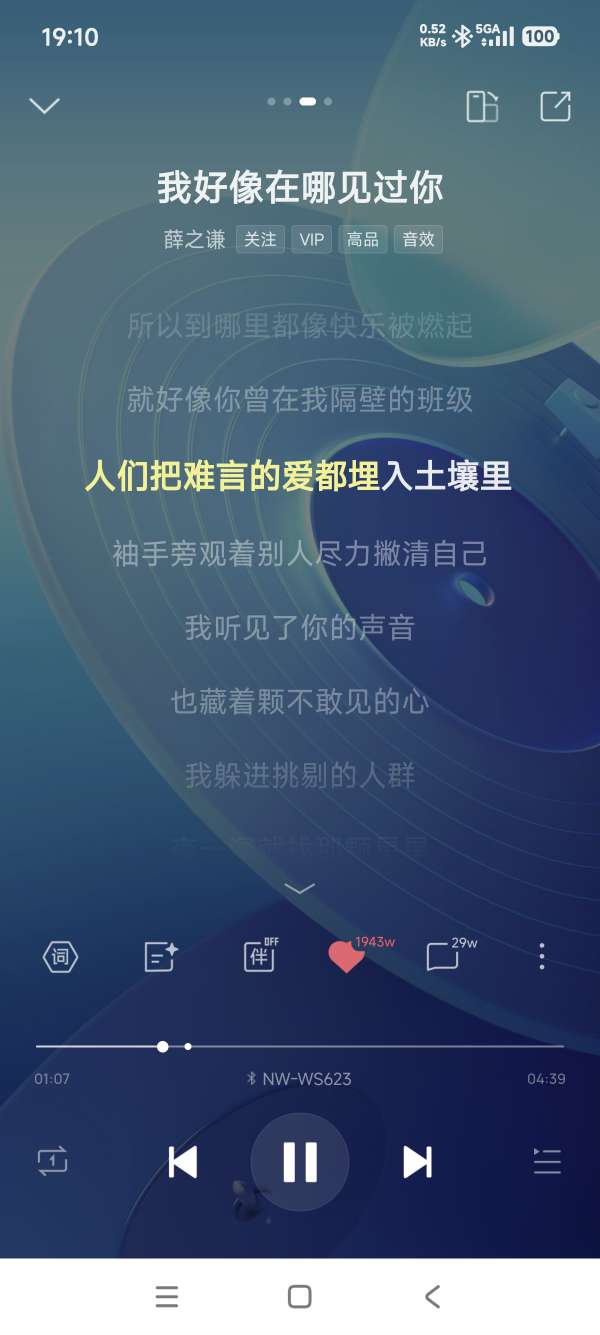This screenshot has width=600, height=1335.
Task: Pause the current song
Action: 300,1162
